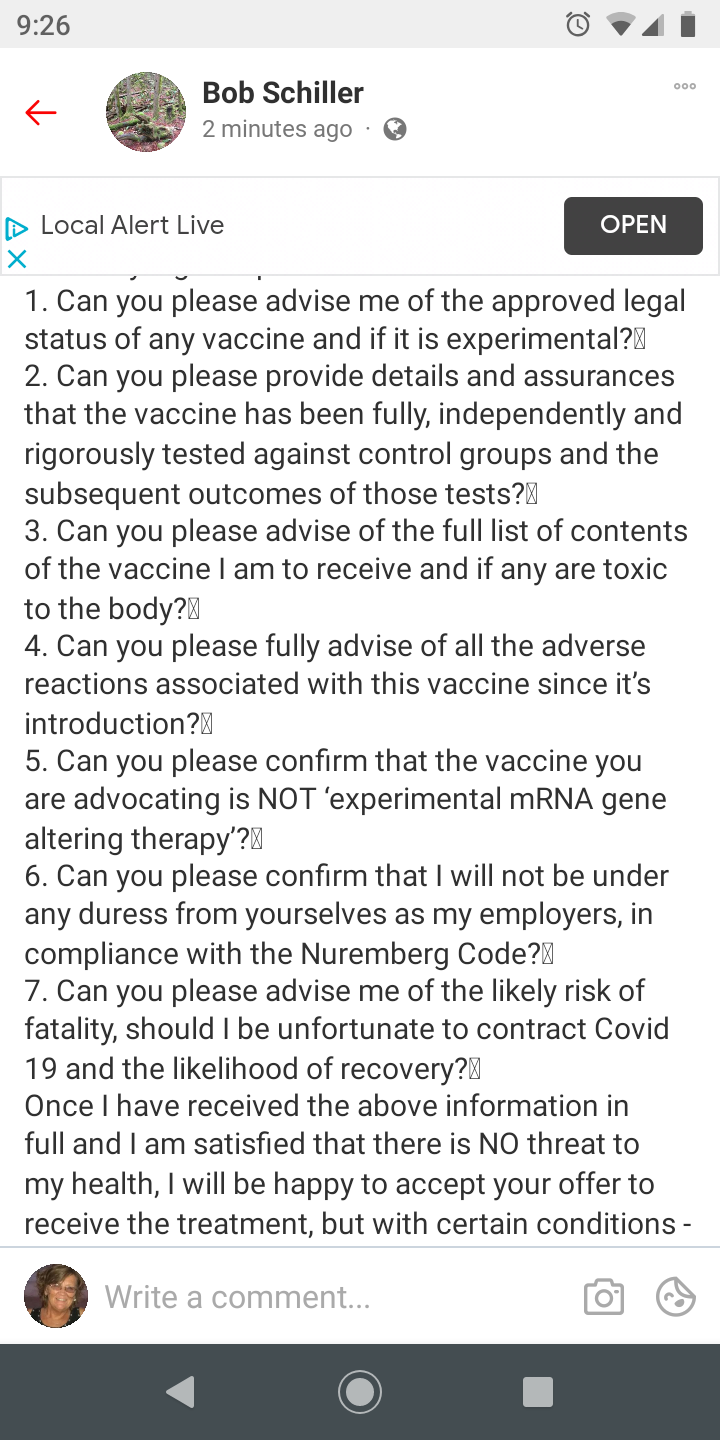Tap the system back button
The width and height of the screenshot is (720, 1440).
coord(181,1391)
